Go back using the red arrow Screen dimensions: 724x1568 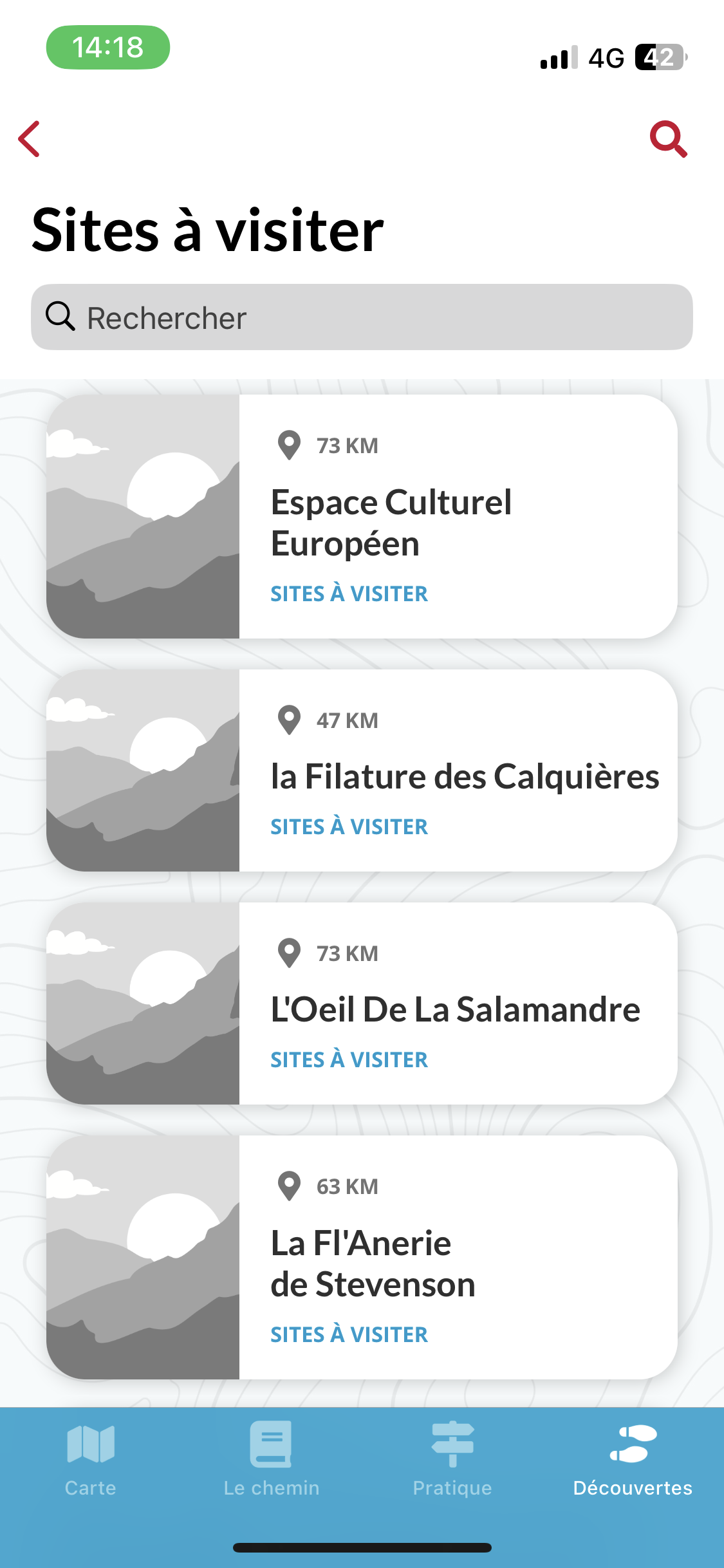click(29, 138)
